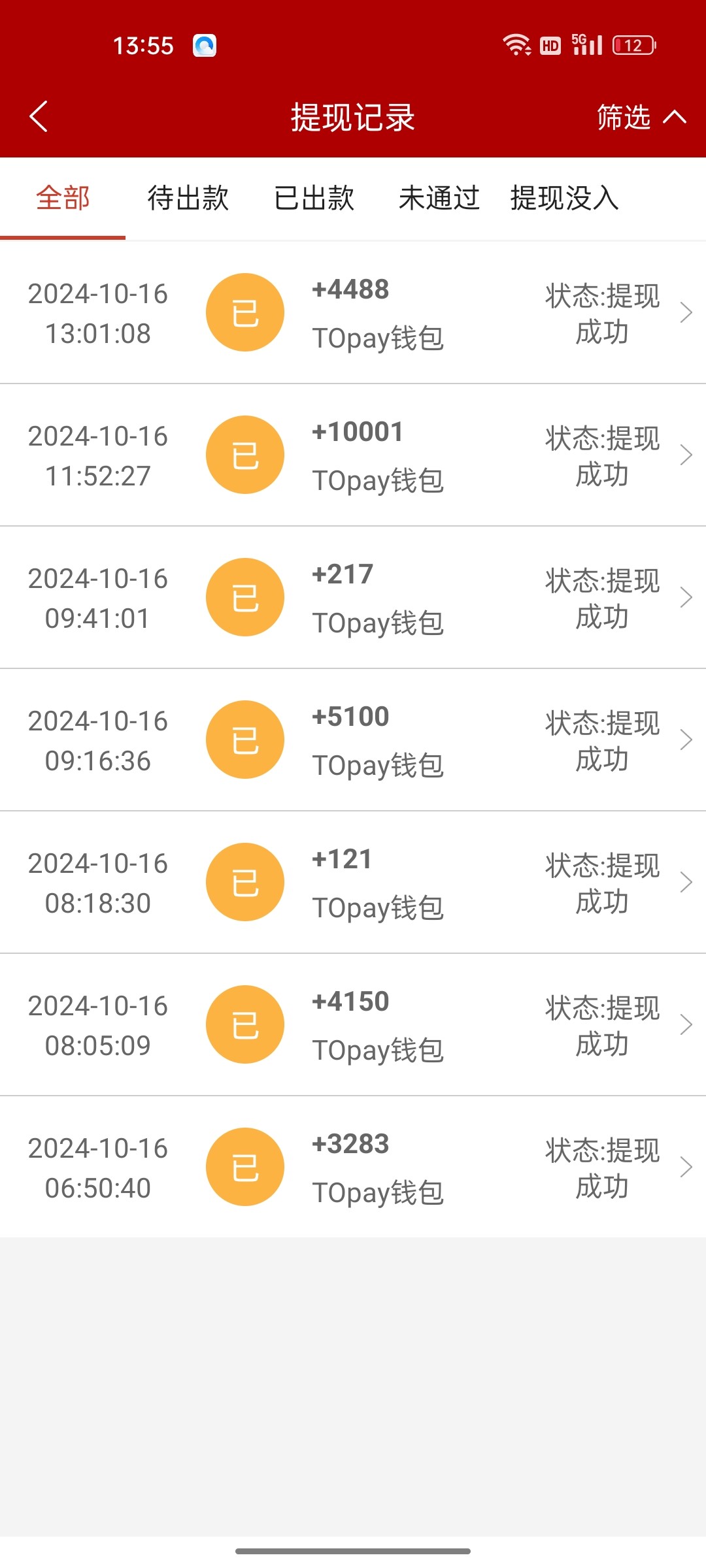
Task: Go back from 提现记录 page
Action: coord(39,117)
